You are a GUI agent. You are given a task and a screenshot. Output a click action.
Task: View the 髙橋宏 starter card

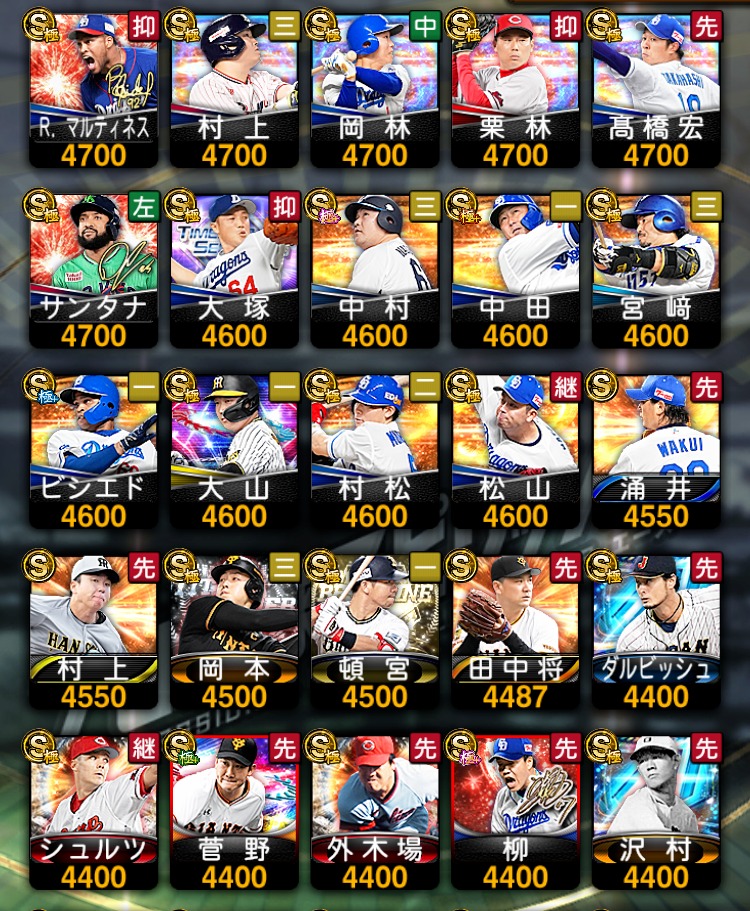click(656, 90)
